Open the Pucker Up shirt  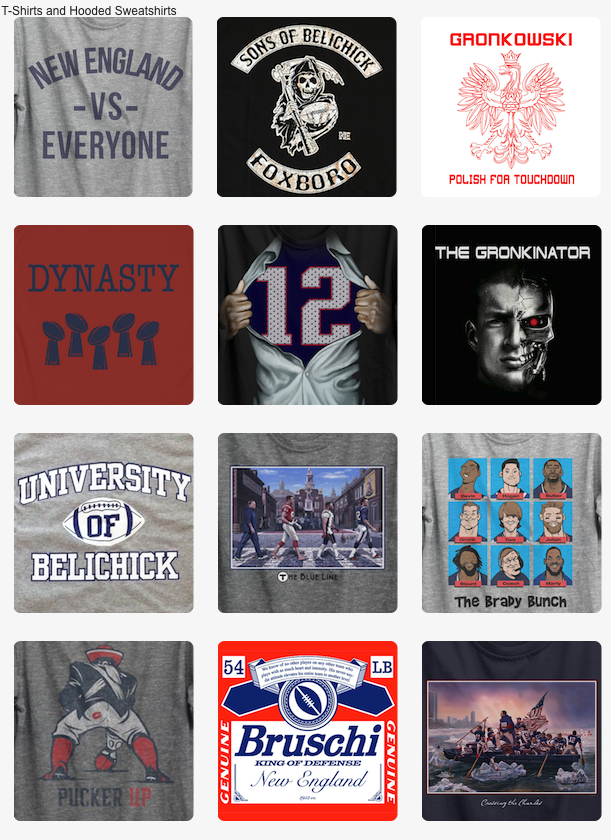pos(103,731)
